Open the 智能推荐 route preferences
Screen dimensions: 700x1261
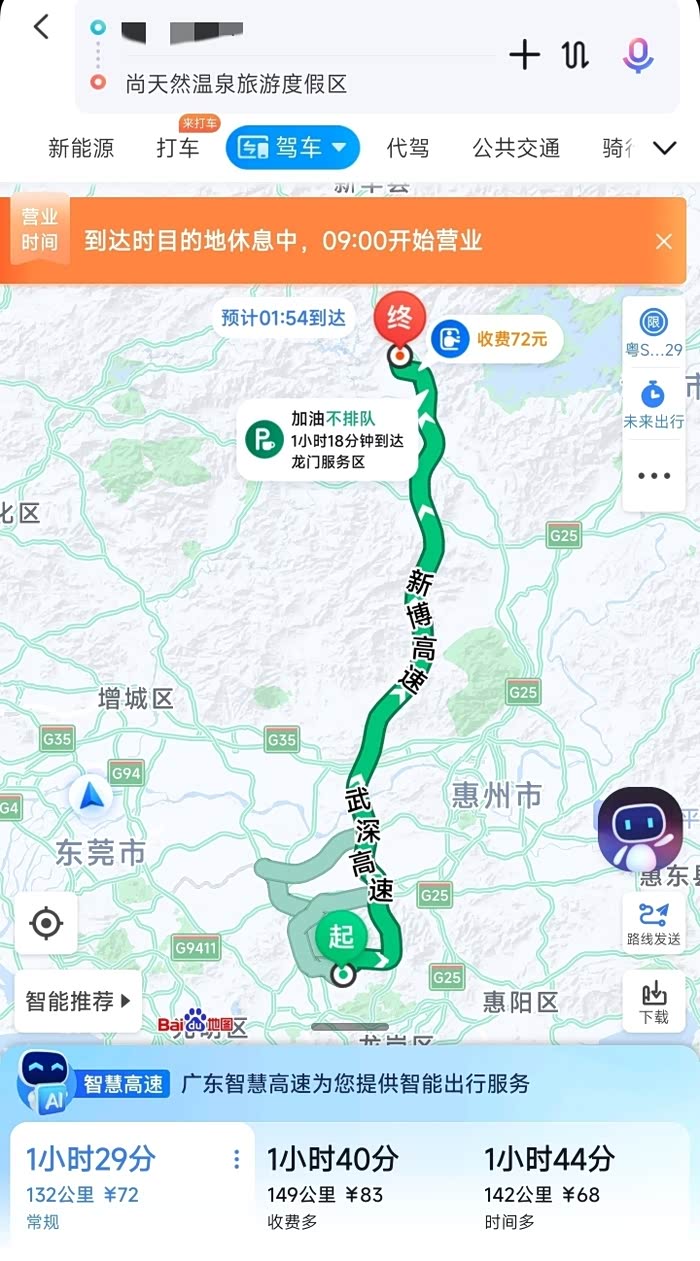78,1001
